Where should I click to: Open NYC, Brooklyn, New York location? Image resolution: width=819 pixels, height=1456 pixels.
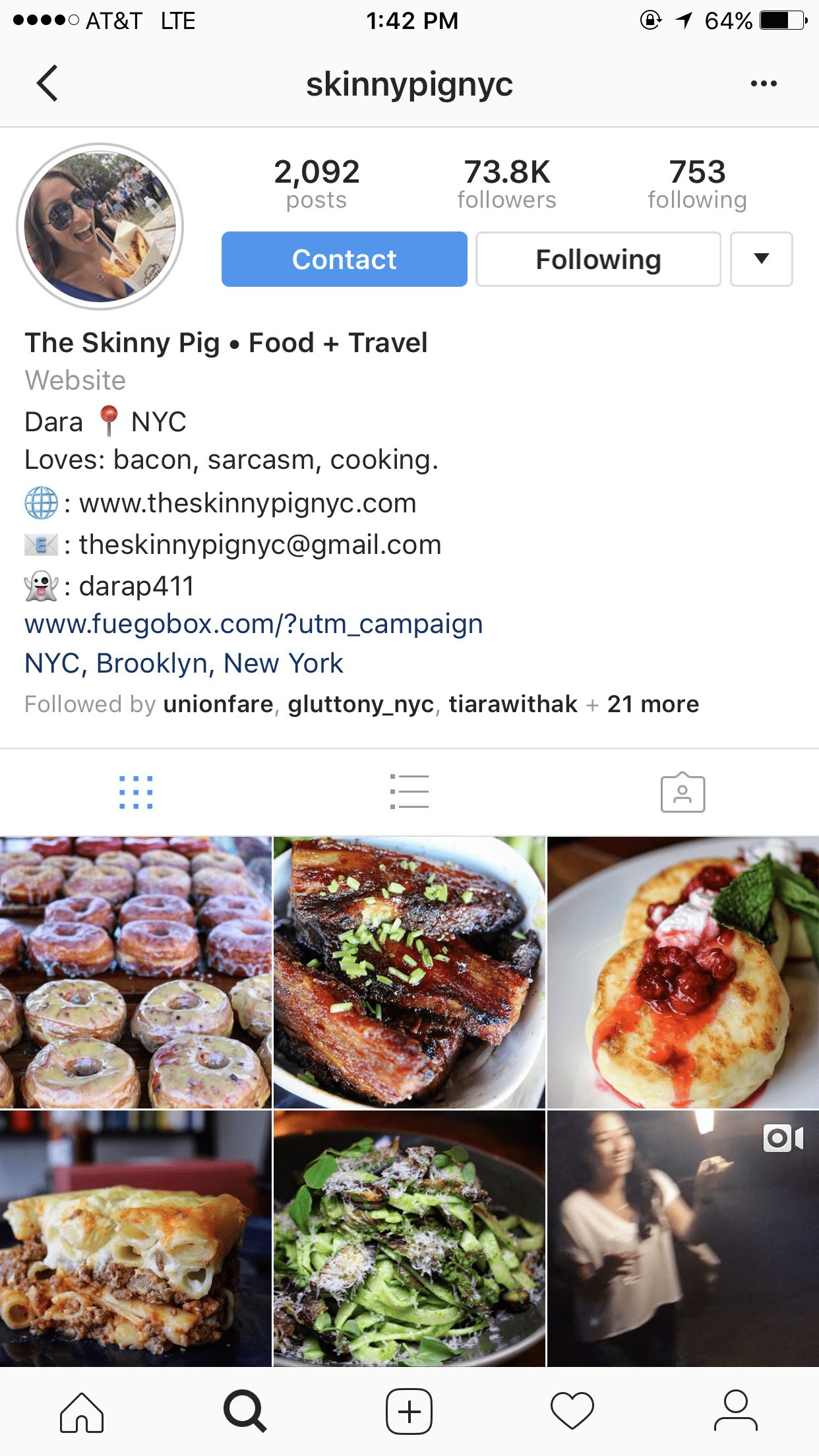[x=184, y=663]
